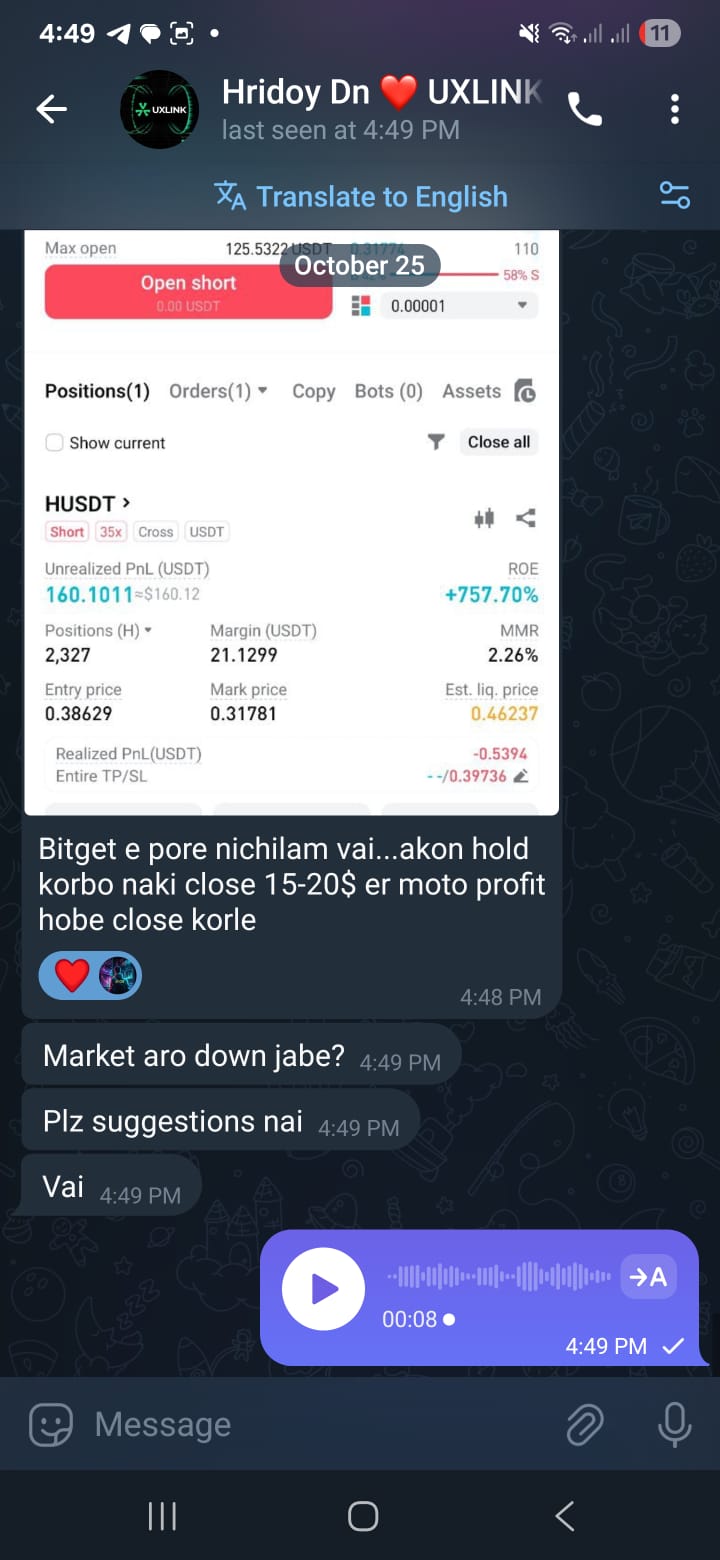Viewport: 720px width, 1560px height.
Task: Open translation settings icon
Action: click(675, 196)
